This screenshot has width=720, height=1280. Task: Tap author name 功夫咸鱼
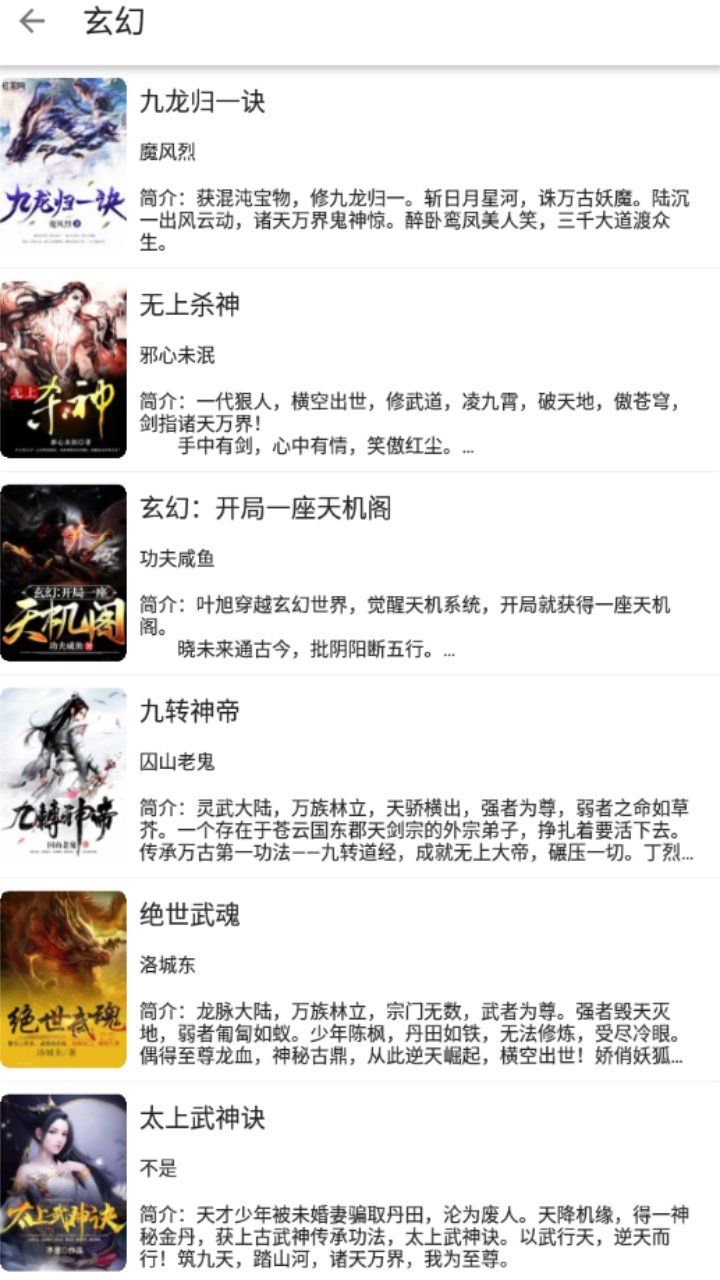[175, 560]
